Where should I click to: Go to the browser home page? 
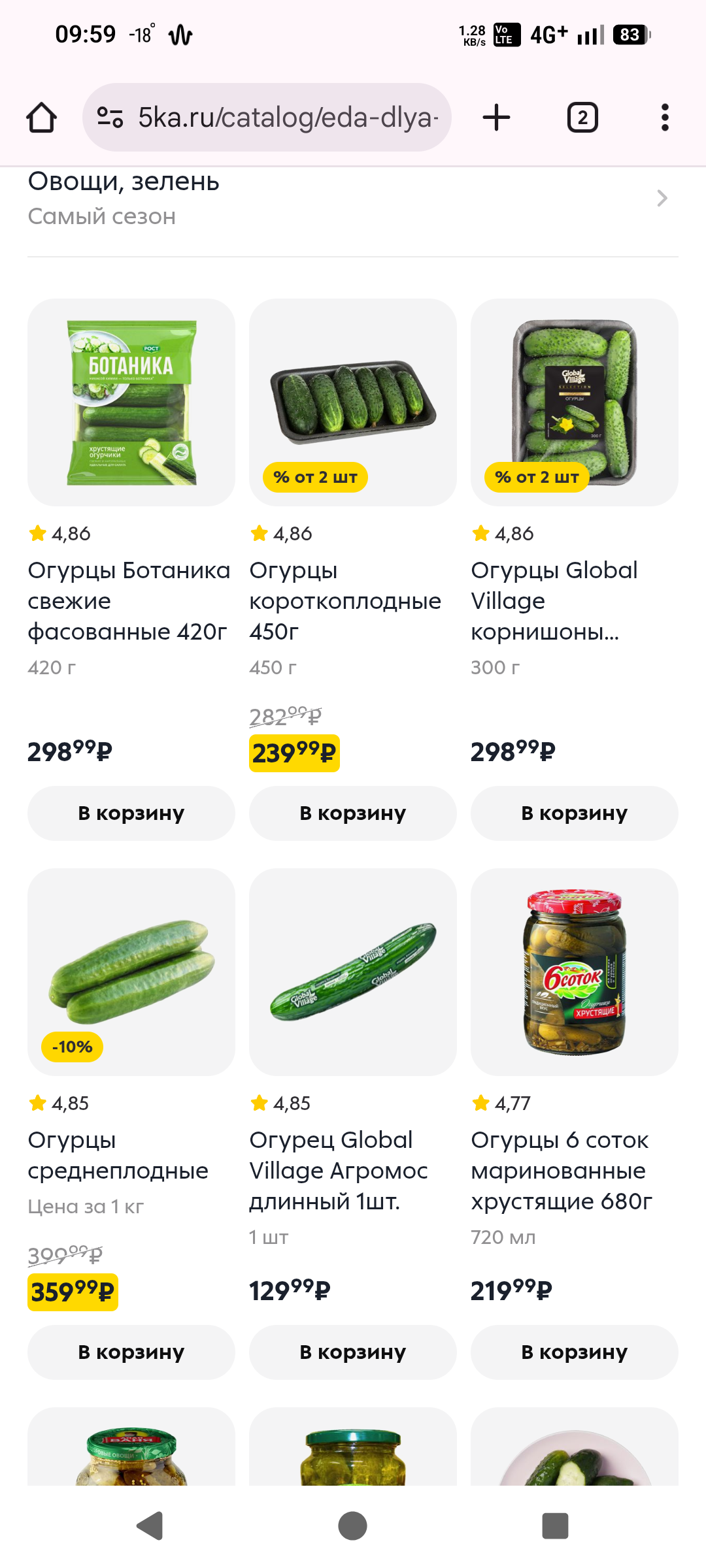point(41,118)
